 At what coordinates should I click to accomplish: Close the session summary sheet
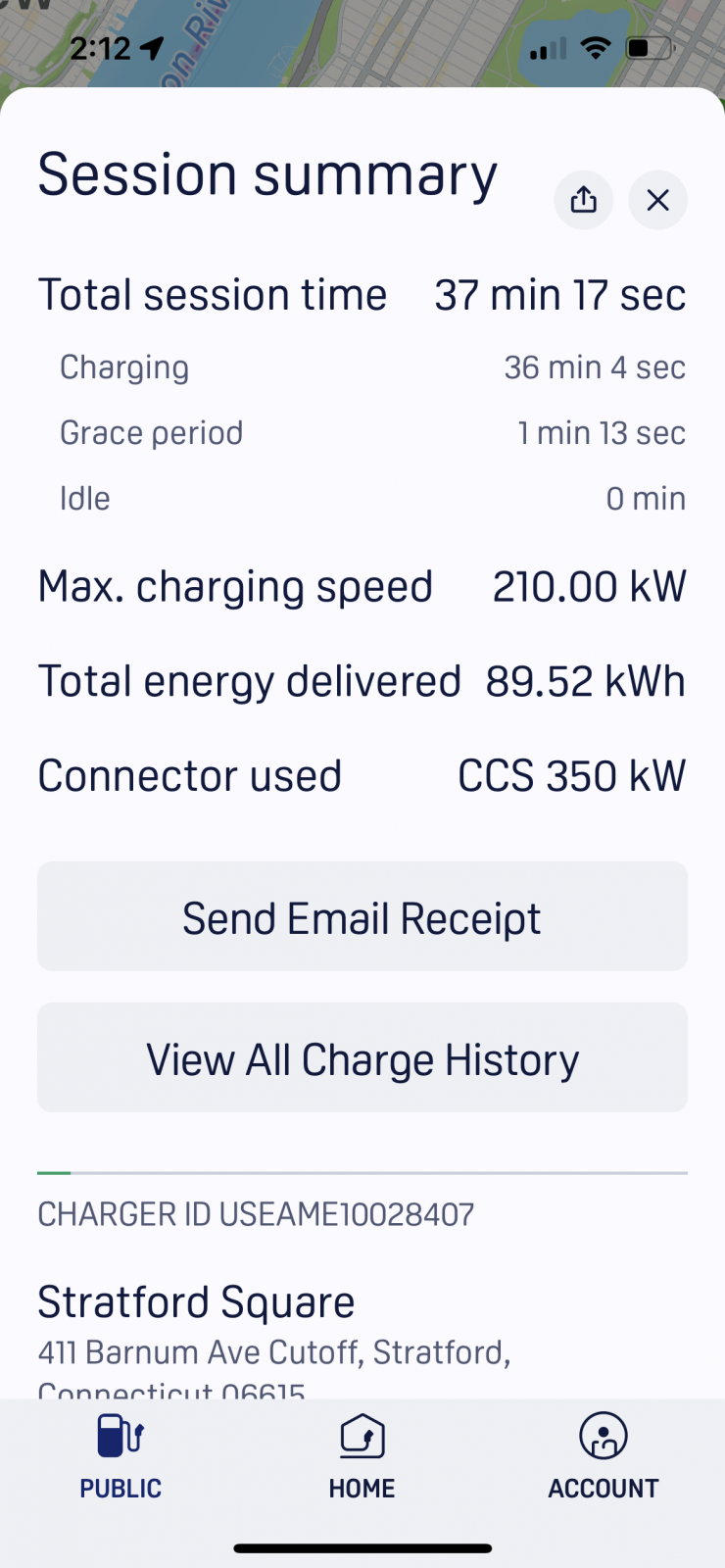pos(657,200)
